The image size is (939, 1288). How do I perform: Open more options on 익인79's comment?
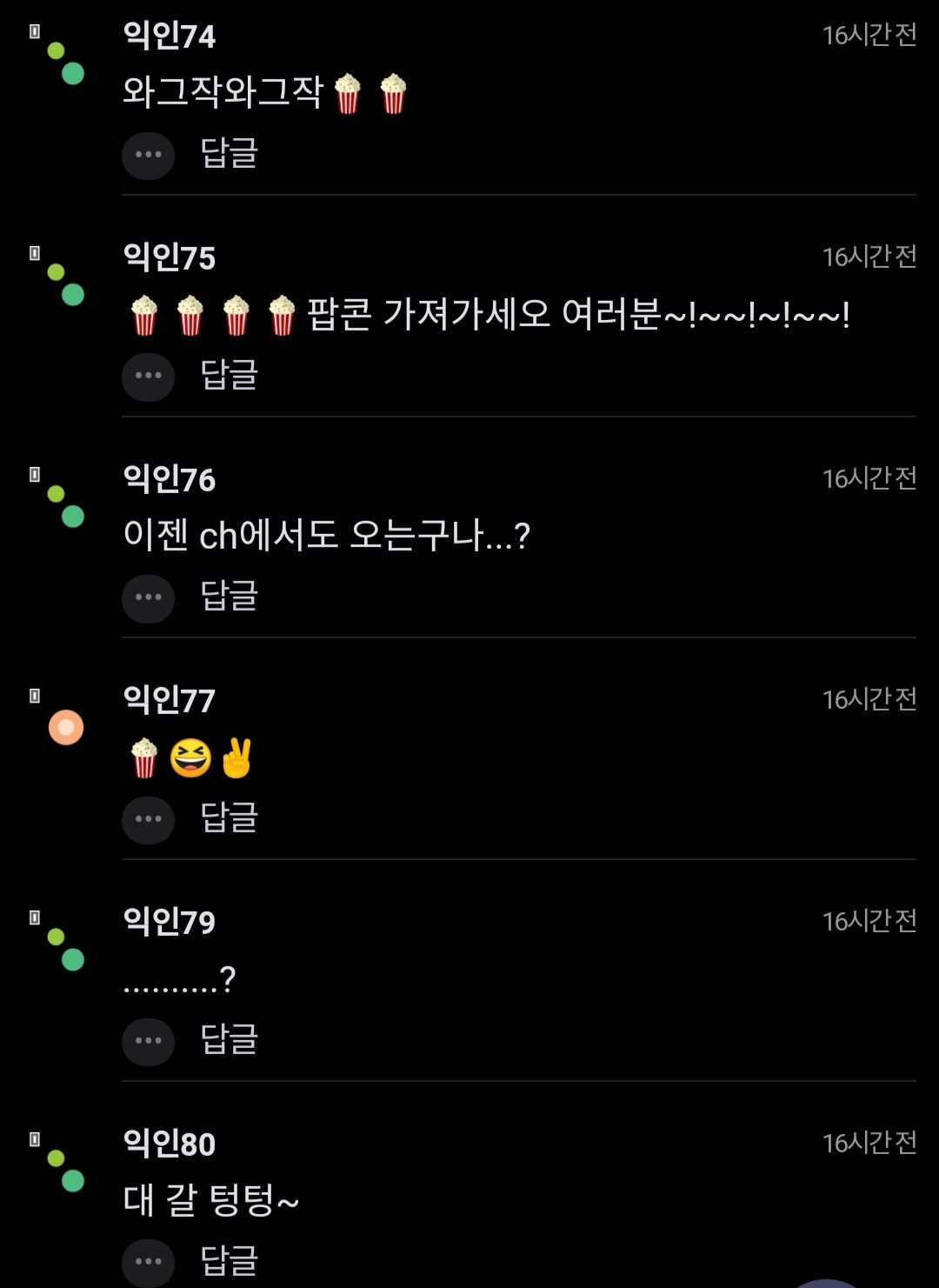pos(148,1041)
